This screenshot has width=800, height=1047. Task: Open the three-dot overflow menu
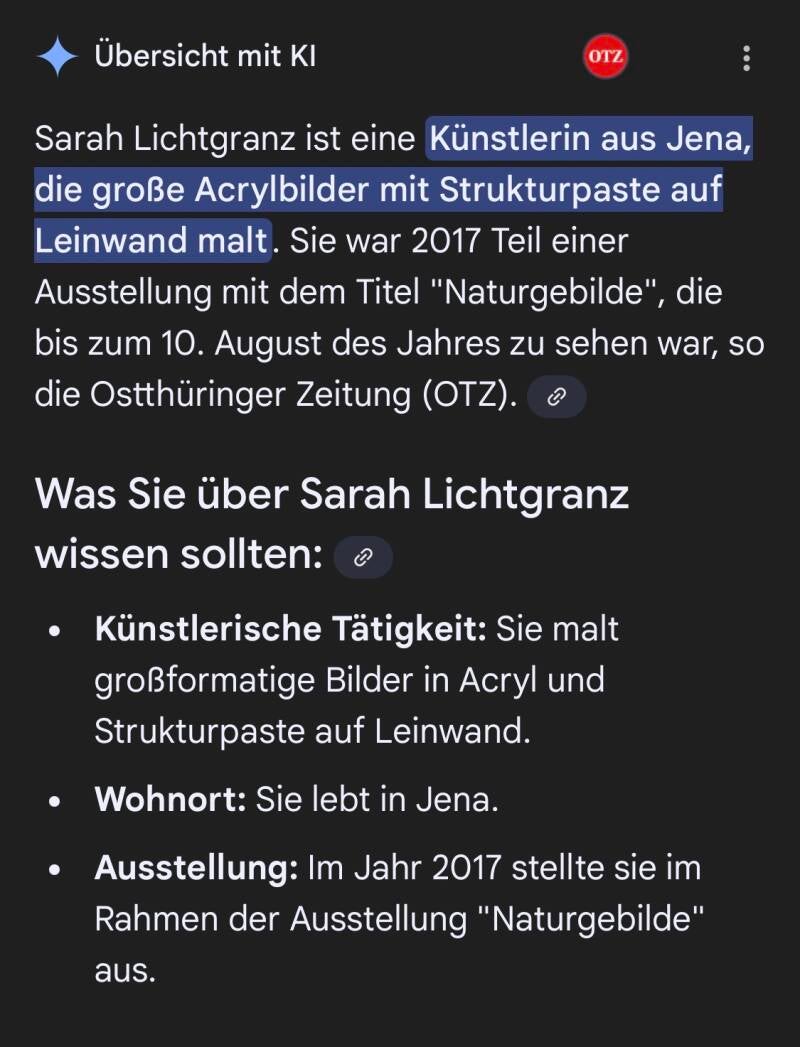click(x=747, y=58)
